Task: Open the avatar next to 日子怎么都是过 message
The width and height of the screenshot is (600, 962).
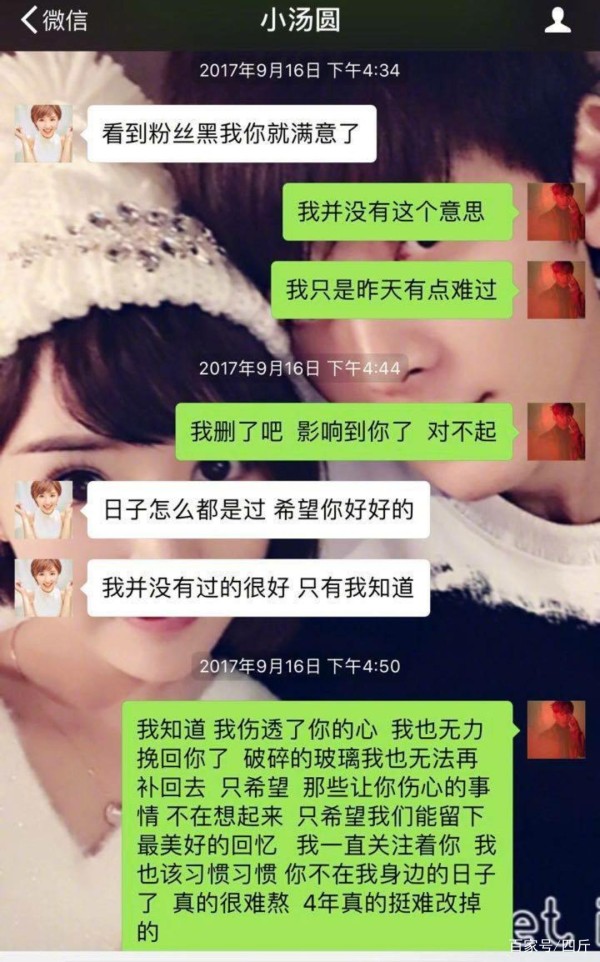Action: pyautogui.click(x=43, y=510)
